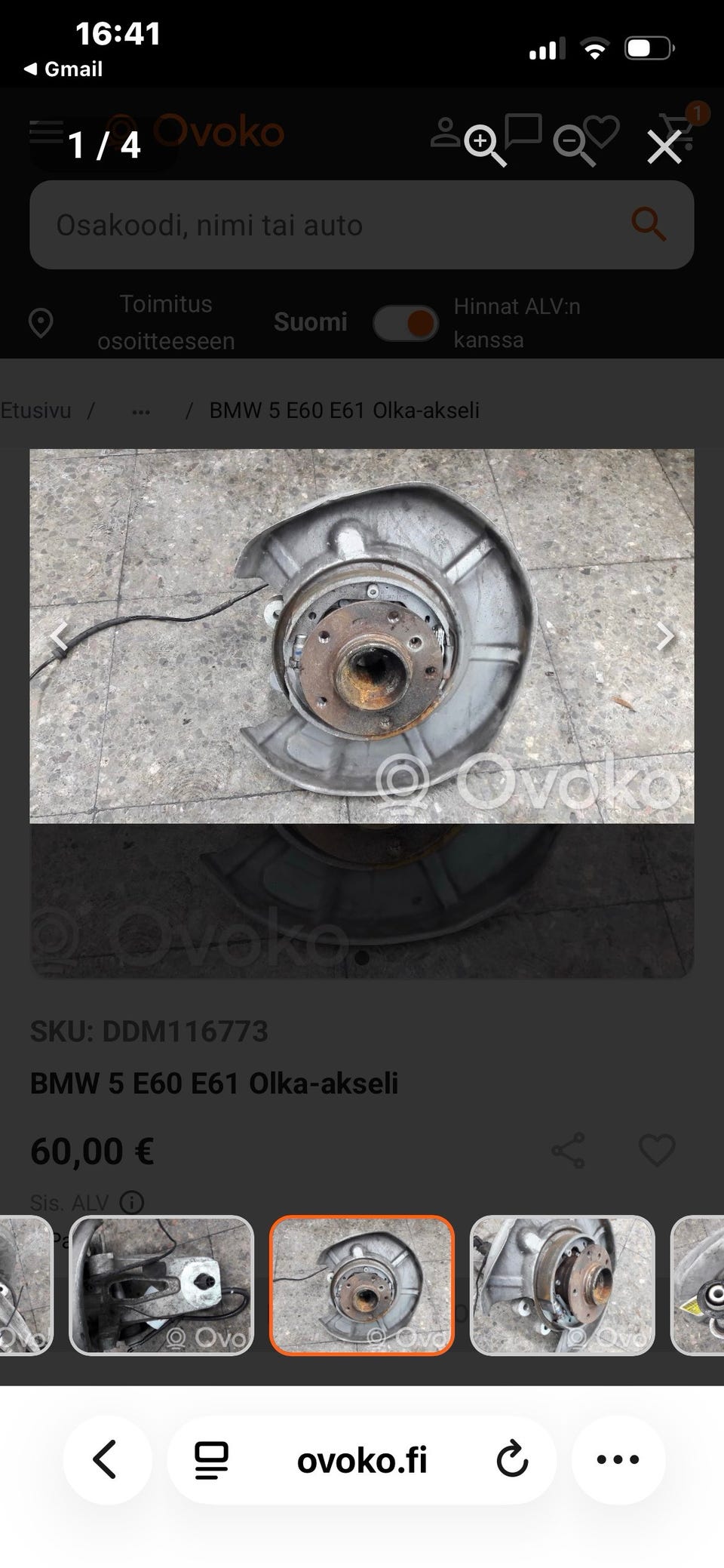Select the highlighted hub front-view thumbnail

(362, 1286)
